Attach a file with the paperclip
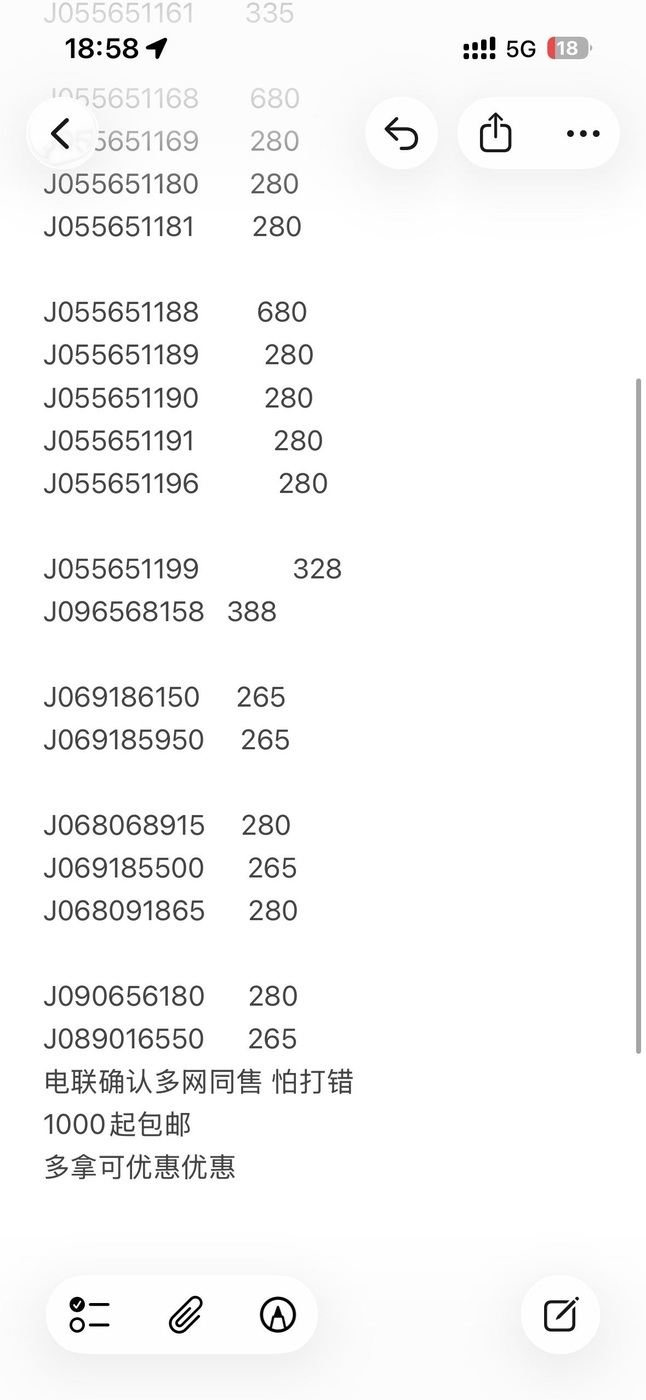Image resolution: width=646 pixels, height=1400 pixels. (185, 1314)
